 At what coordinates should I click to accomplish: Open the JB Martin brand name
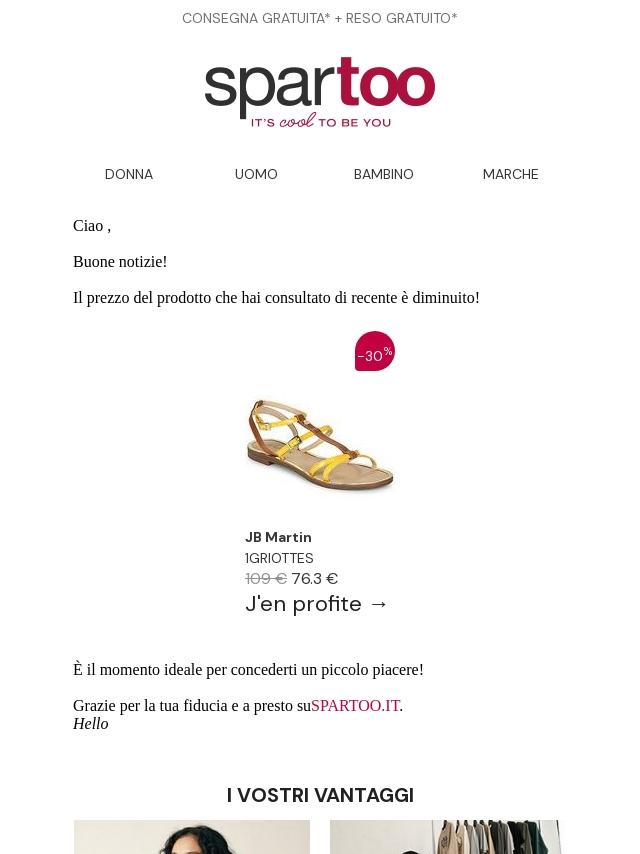click(278, 537)
